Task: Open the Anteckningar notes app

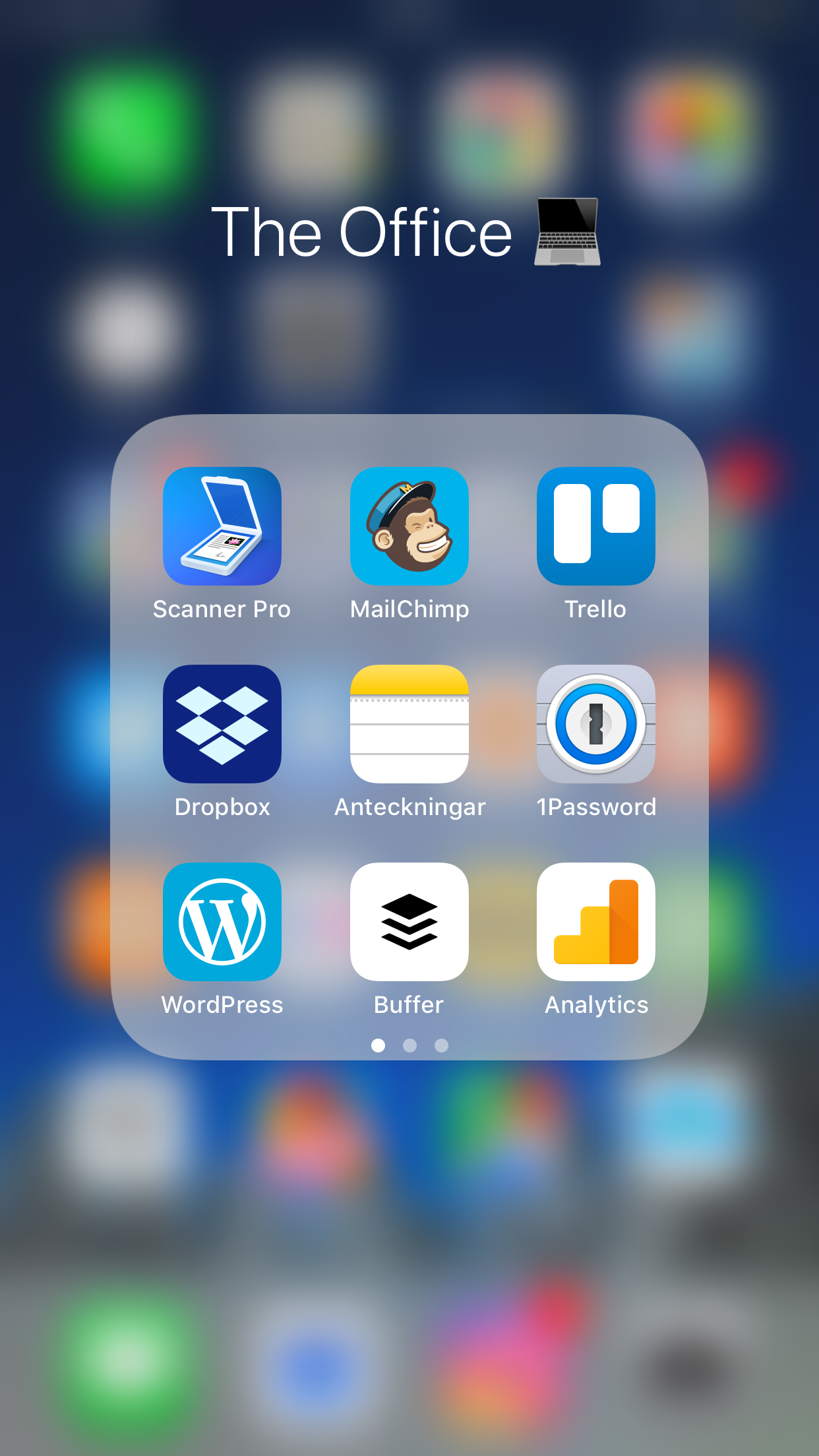Action: point(409,723)
